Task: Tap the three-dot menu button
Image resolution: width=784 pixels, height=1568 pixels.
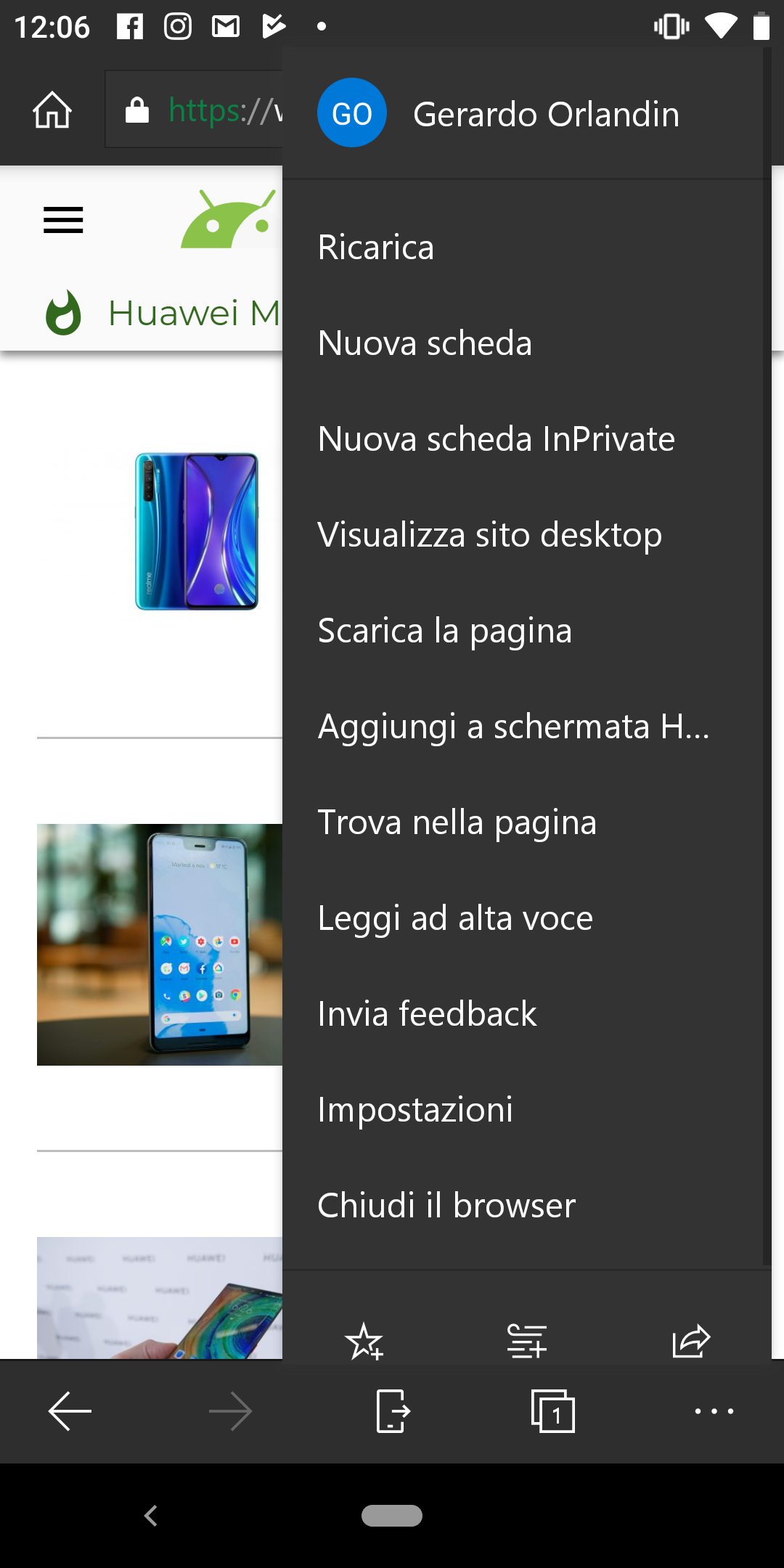Action: point(714,1411)
